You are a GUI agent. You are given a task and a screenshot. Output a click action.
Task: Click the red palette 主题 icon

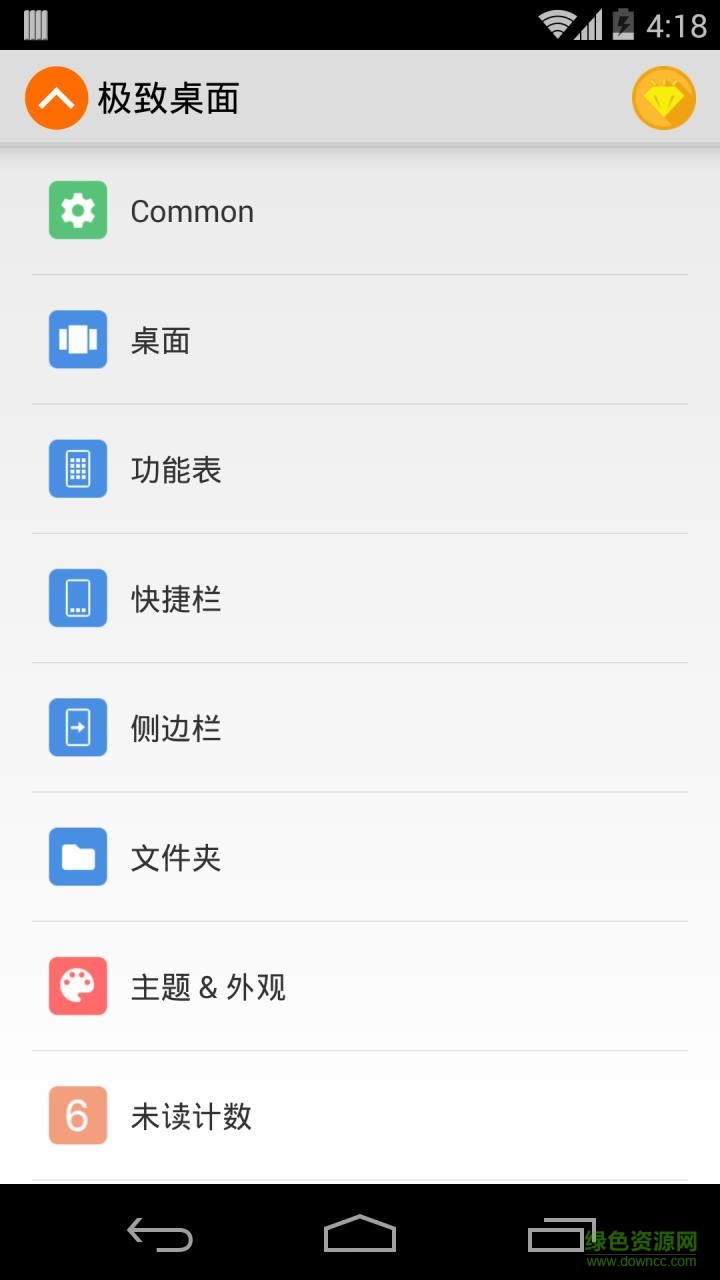point(77,986)
